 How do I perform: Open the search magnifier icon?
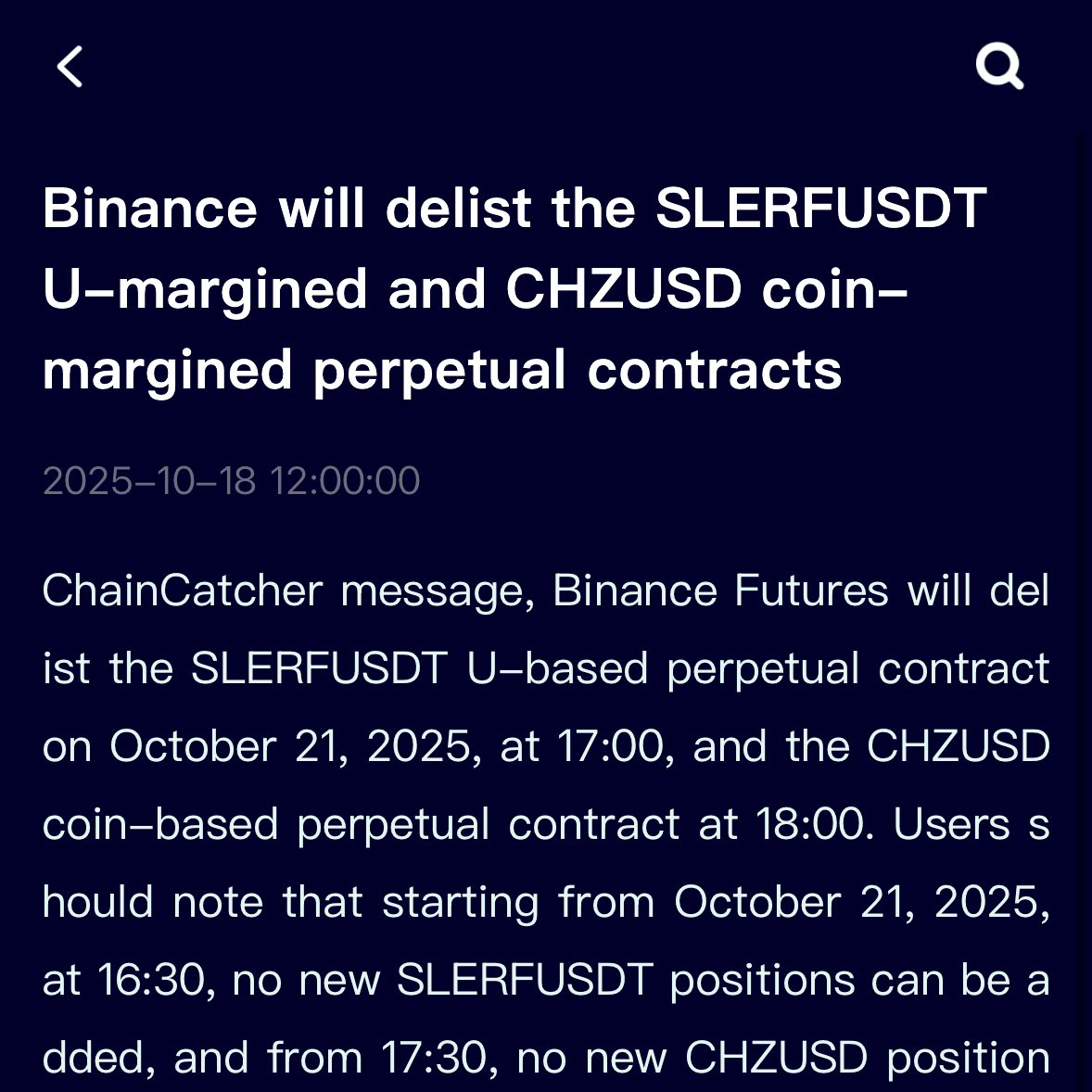pos(998,67)
